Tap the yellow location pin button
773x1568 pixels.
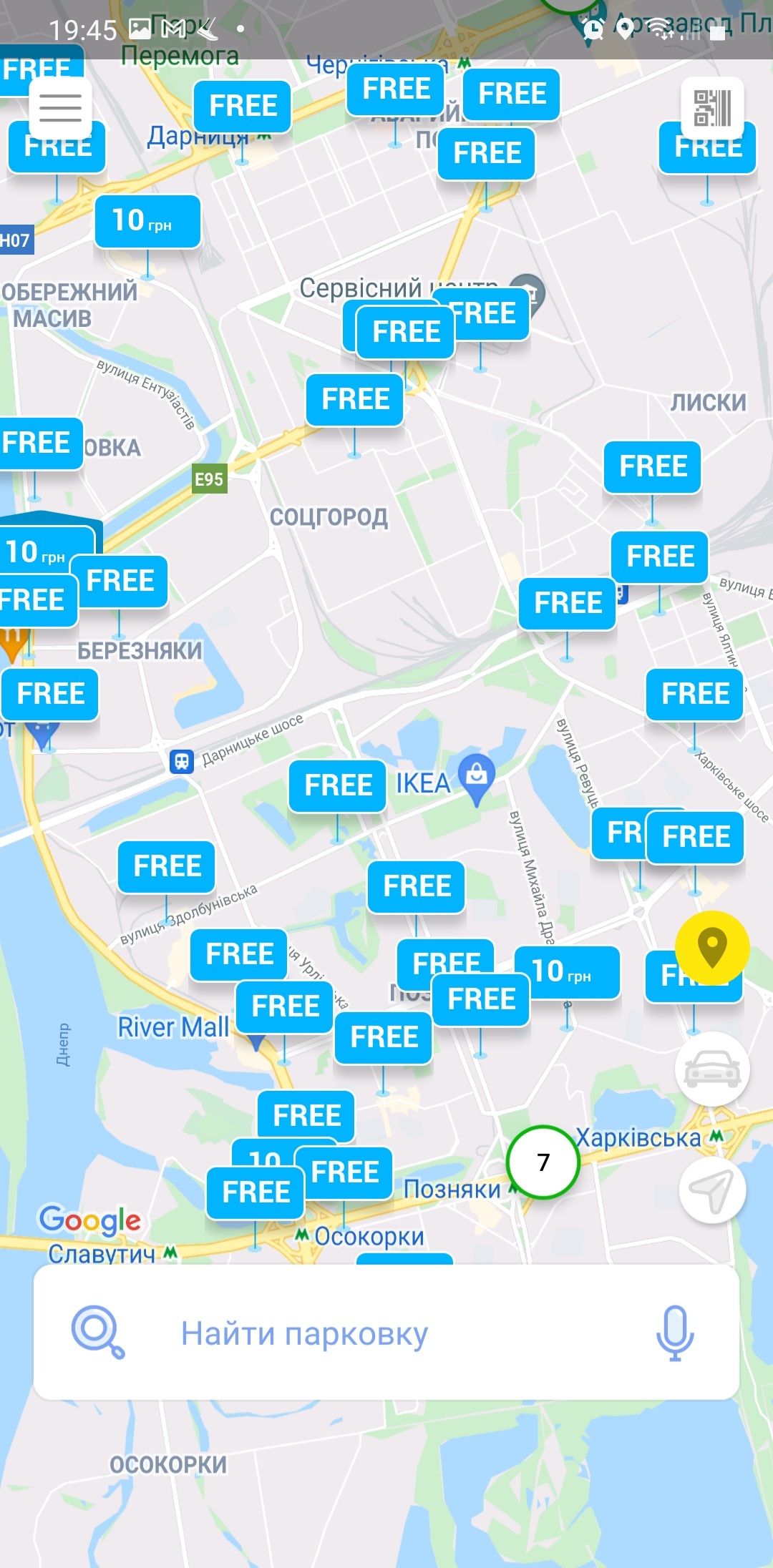712,947
